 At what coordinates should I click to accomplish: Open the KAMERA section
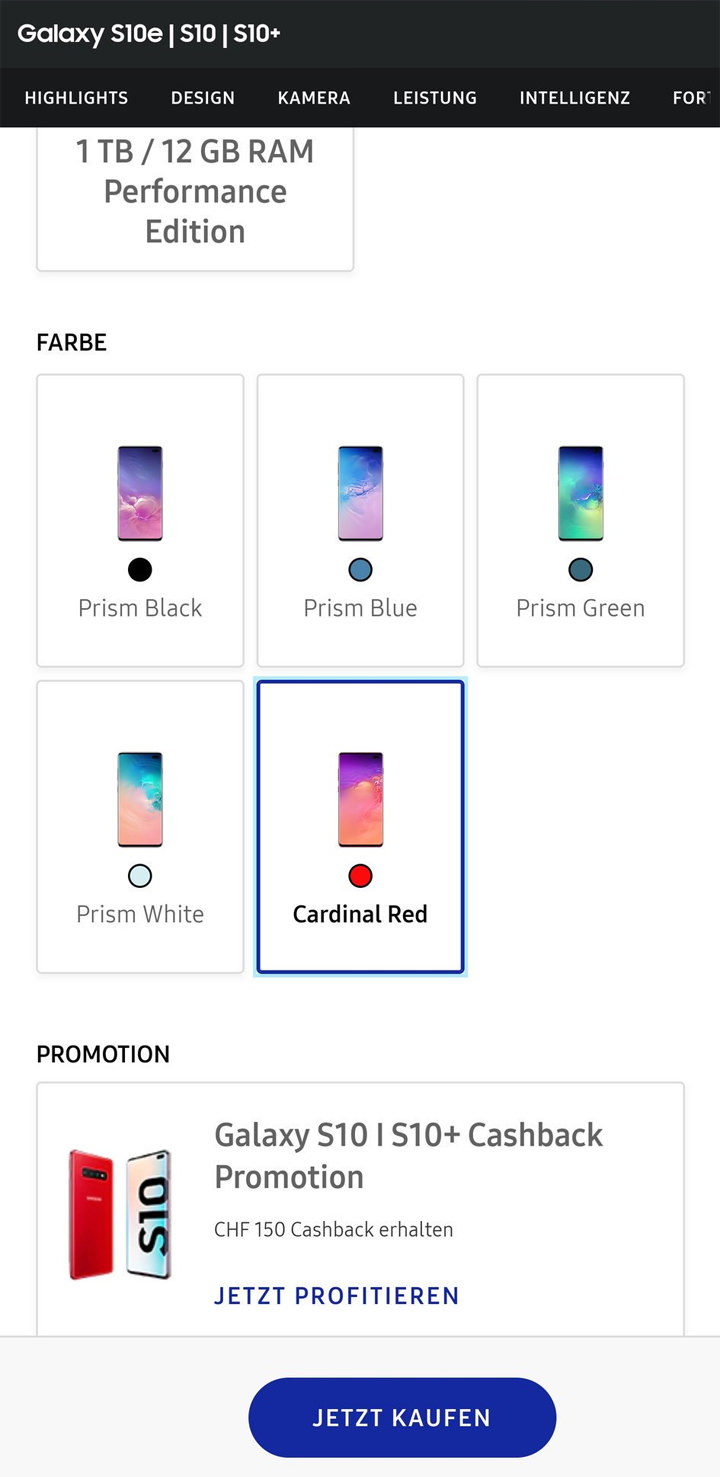click(313, 97)
